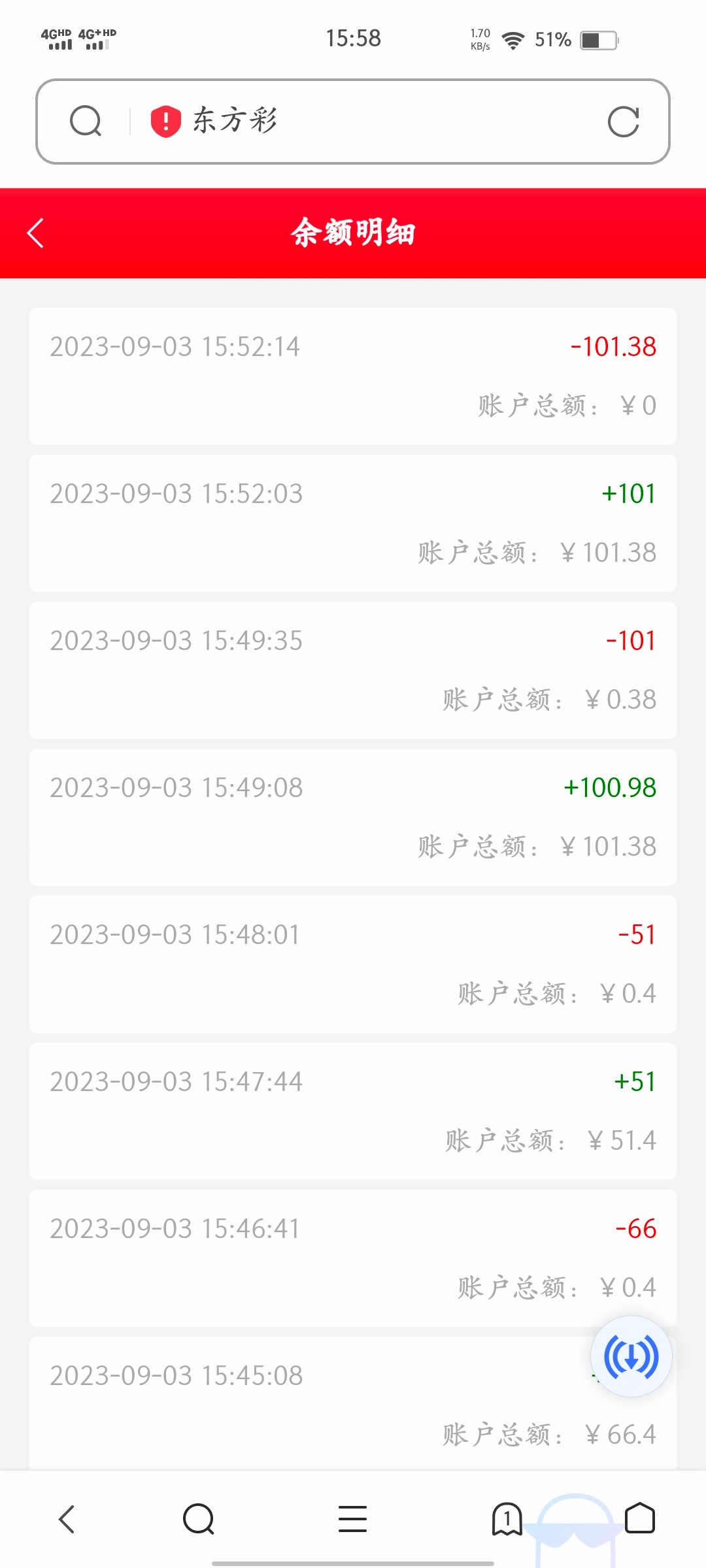
Task: Open search from the bottom toolbar
Action: [199, 1519]
